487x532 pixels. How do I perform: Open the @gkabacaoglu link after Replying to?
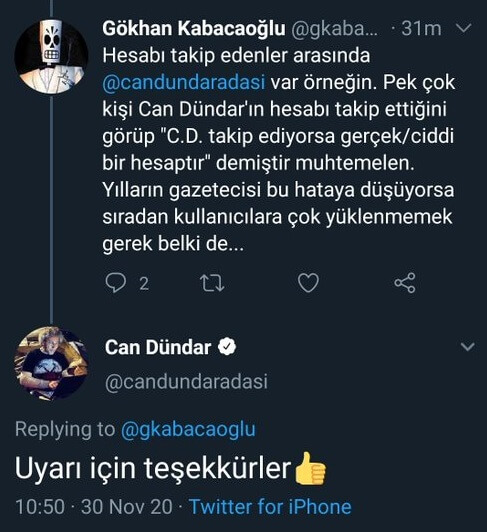pyautogui.click(x=188, y=429)
